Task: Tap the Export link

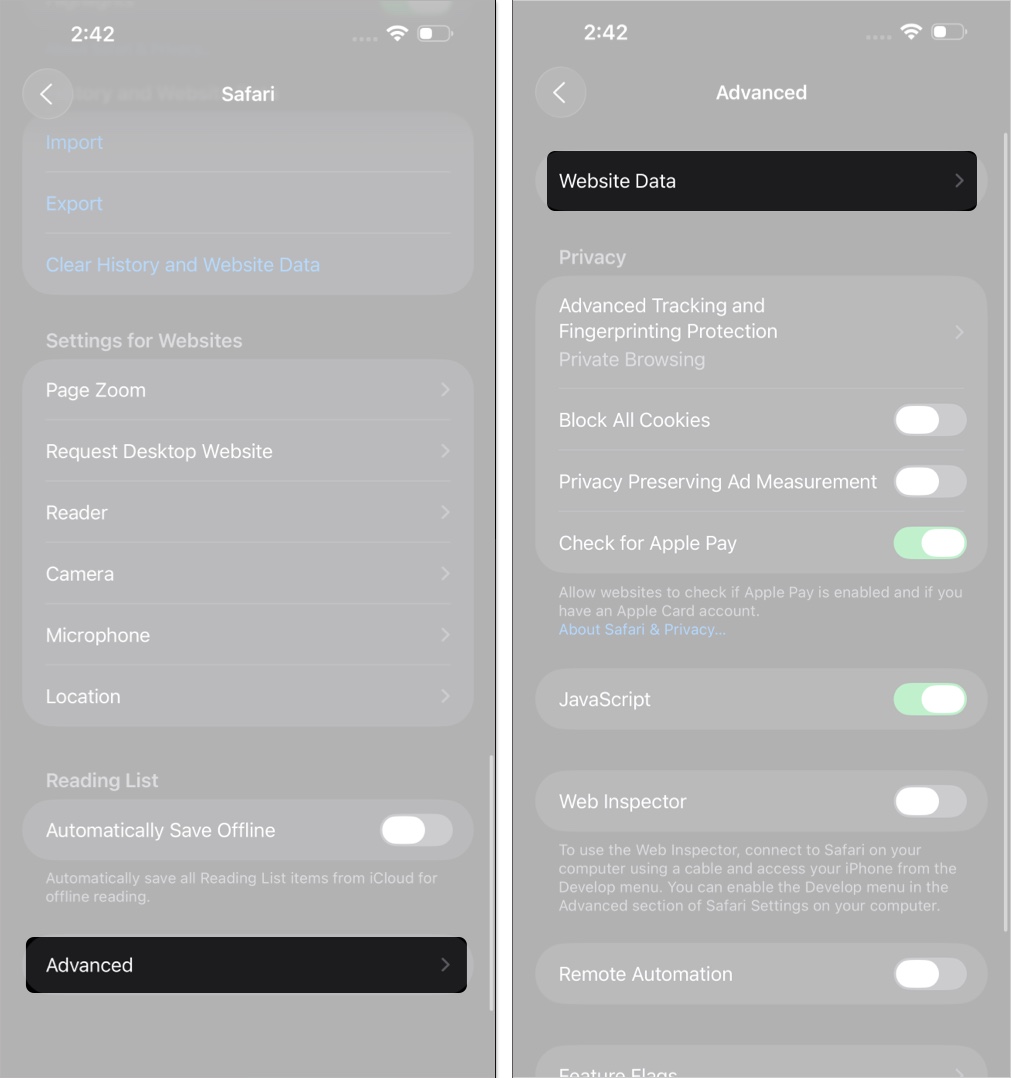Action: (x=74, y=204)
